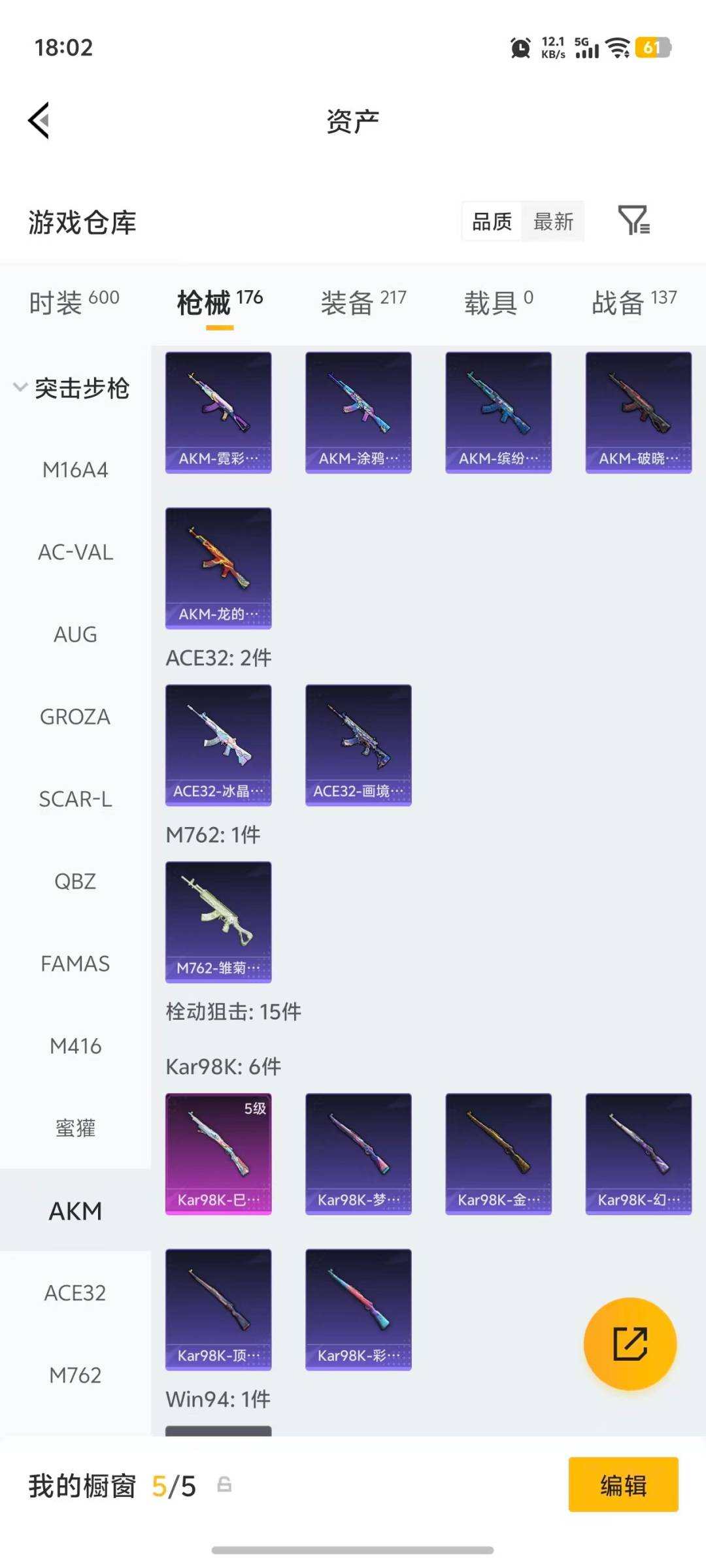The height and width of the screenshot is (1568, 706).
Task: Sort assets by 品质
Action: (492, 222)
